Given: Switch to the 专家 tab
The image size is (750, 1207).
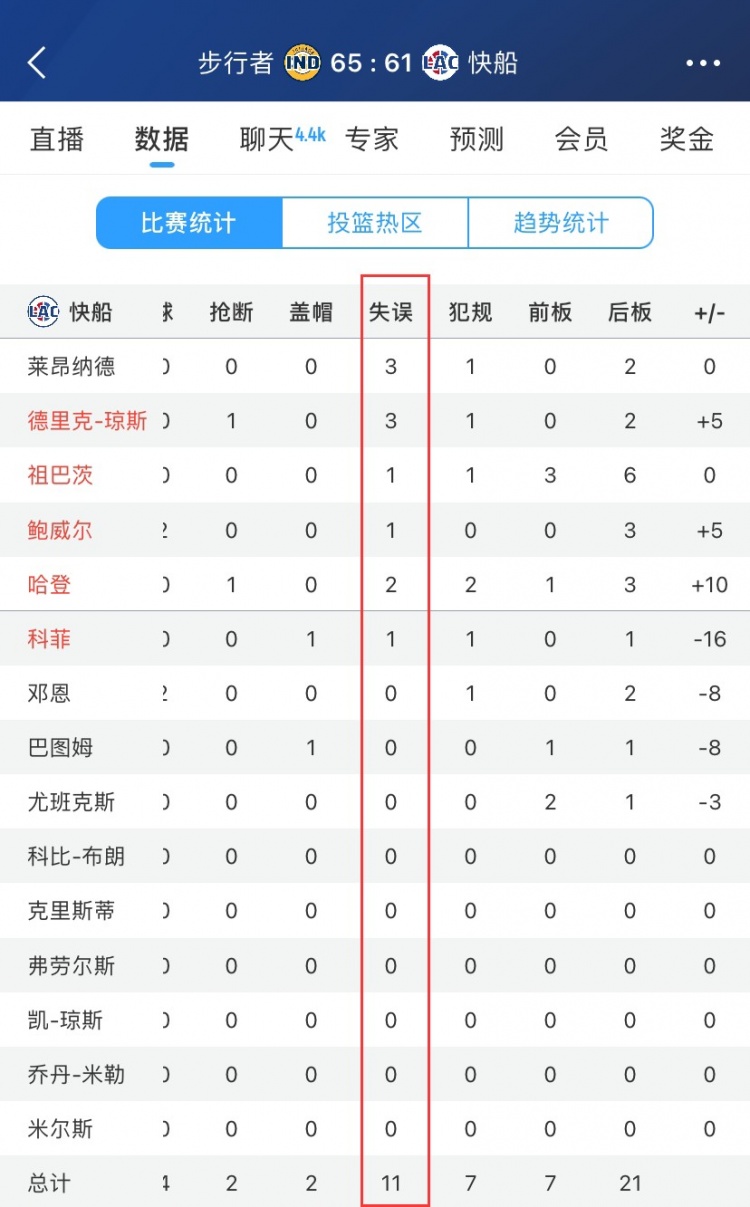Looking at the screenshot, I should tap(372, 139).
